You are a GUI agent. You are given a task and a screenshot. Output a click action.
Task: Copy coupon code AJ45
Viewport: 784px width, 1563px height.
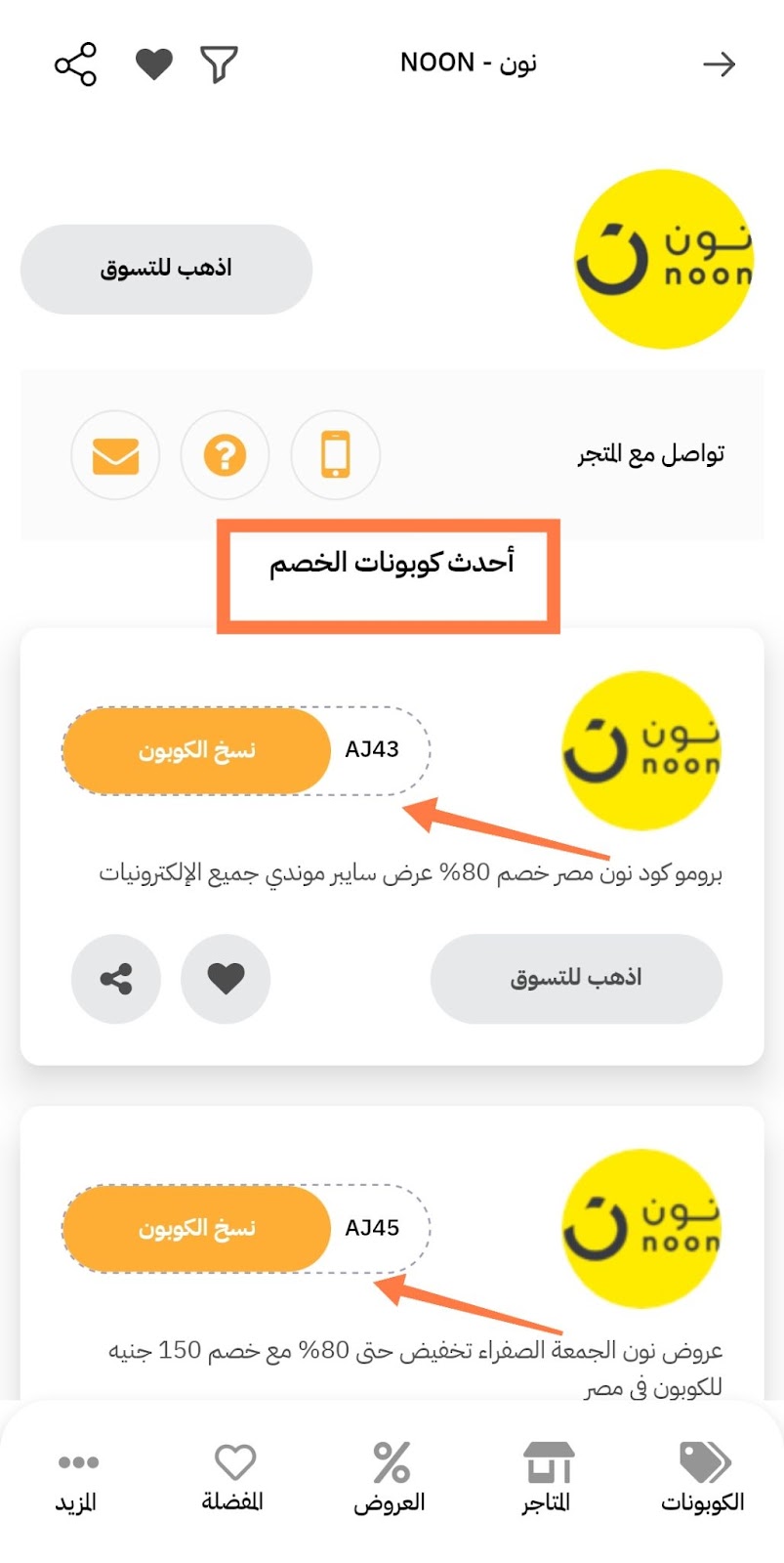tap(196, 1228)
